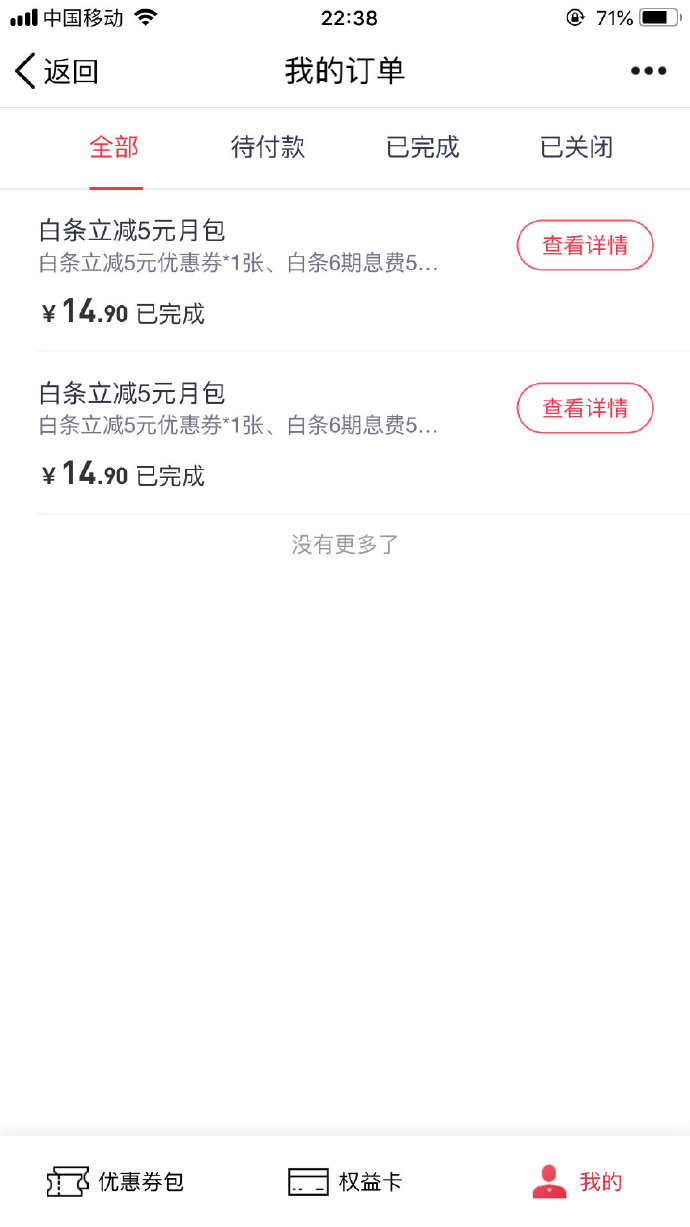Open the 优惠券包 bottom tab

click(x=115, y=1182)
